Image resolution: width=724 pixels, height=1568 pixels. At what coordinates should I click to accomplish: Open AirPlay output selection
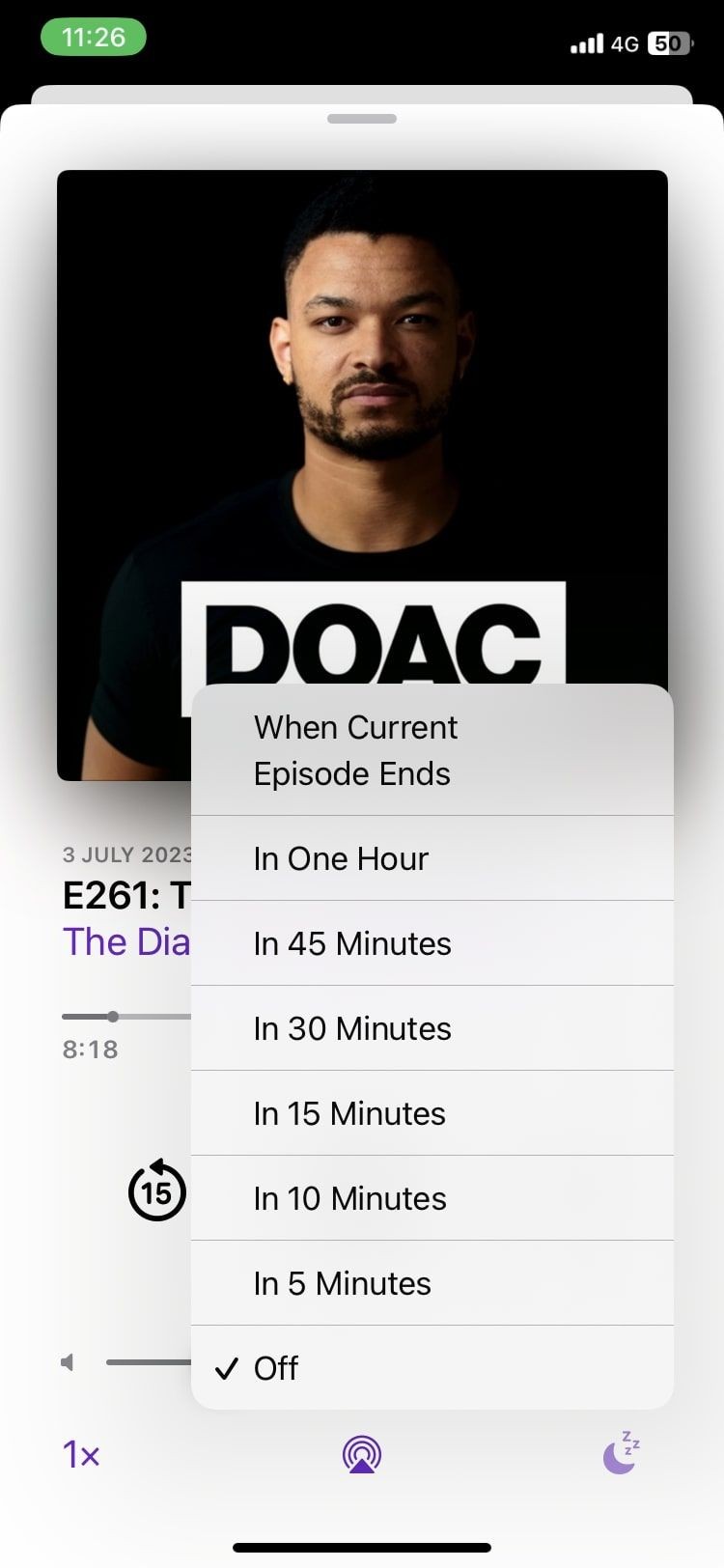coord(362,1454)
